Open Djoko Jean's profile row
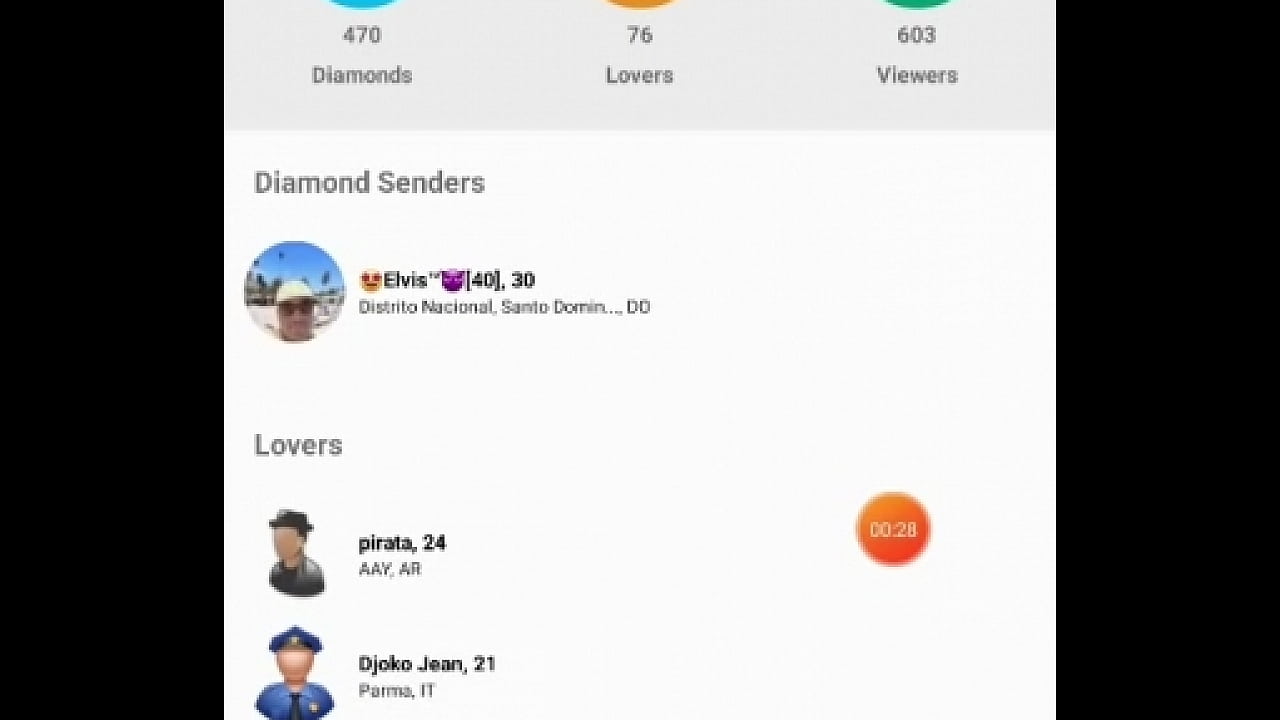 [425, 674]
